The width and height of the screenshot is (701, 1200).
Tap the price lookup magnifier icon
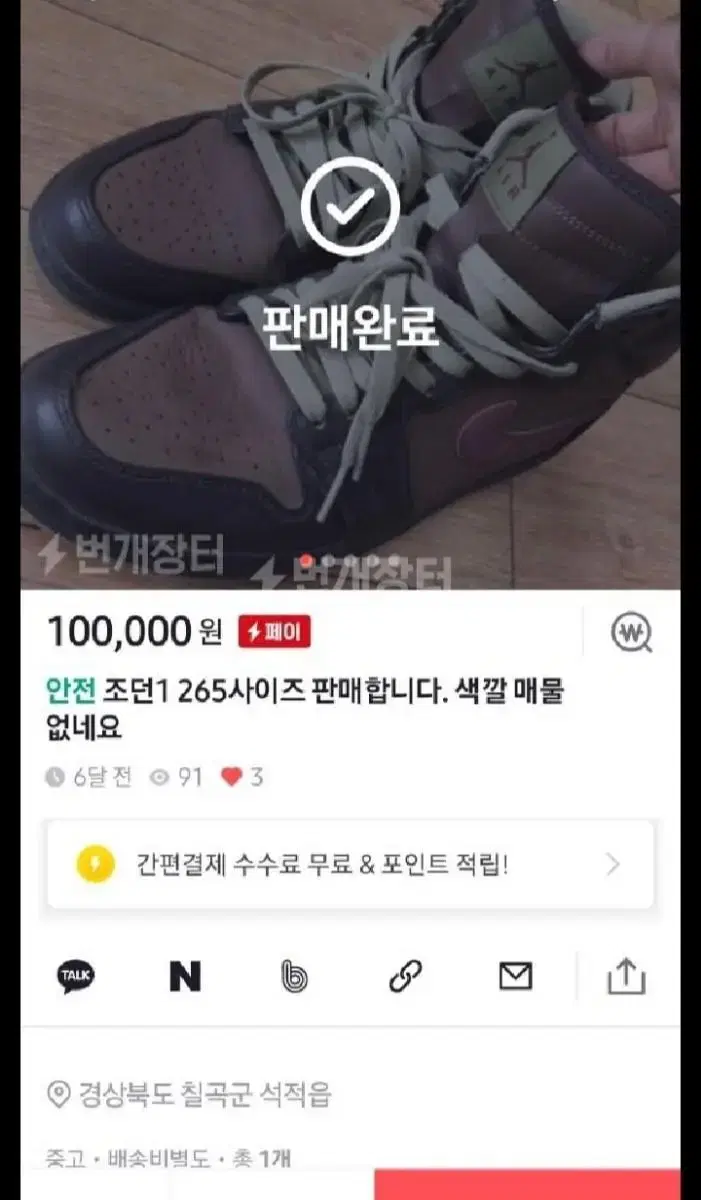pyautogui.click(x=632, y=632)
